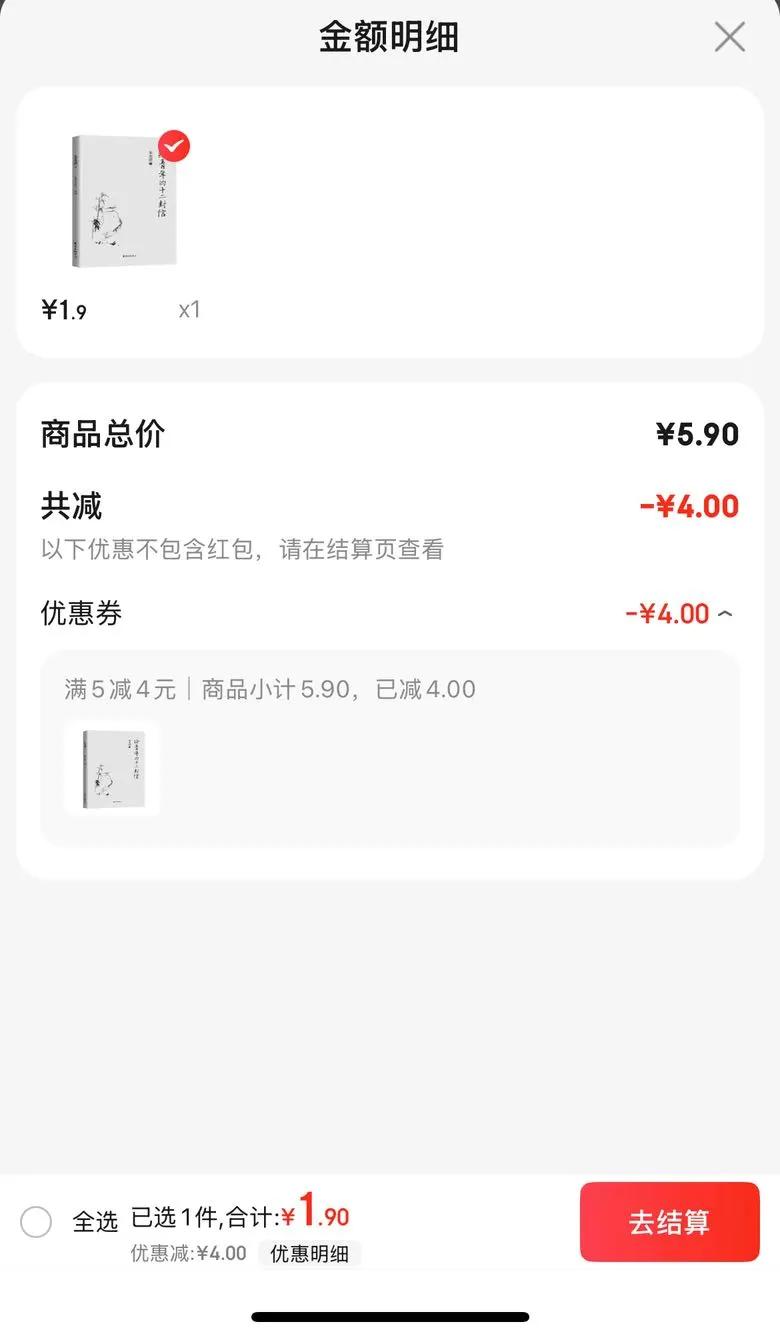Proceed with 去结算 checkout button

[x=669, y=1221]
